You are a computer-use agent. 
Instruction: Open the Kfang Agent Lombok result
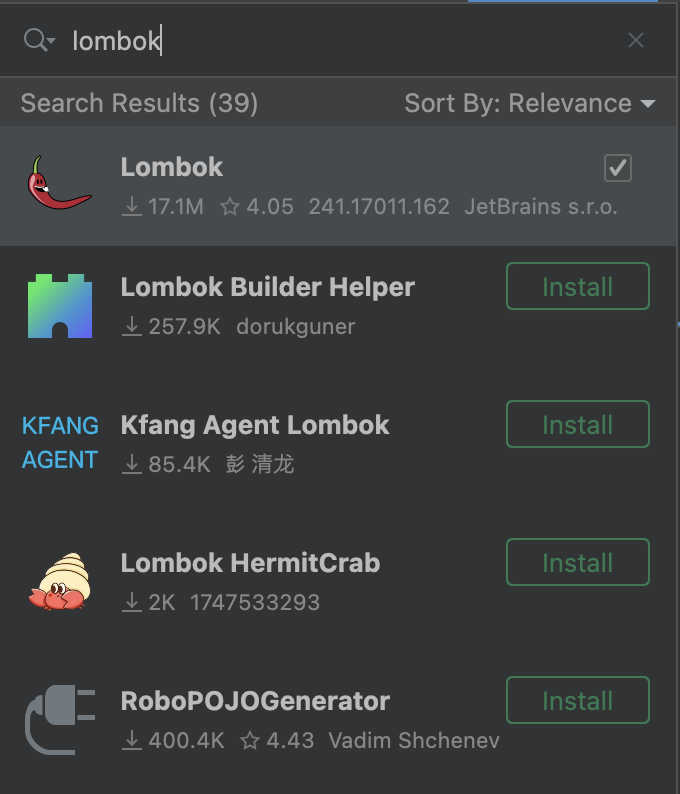click(255, 425)
